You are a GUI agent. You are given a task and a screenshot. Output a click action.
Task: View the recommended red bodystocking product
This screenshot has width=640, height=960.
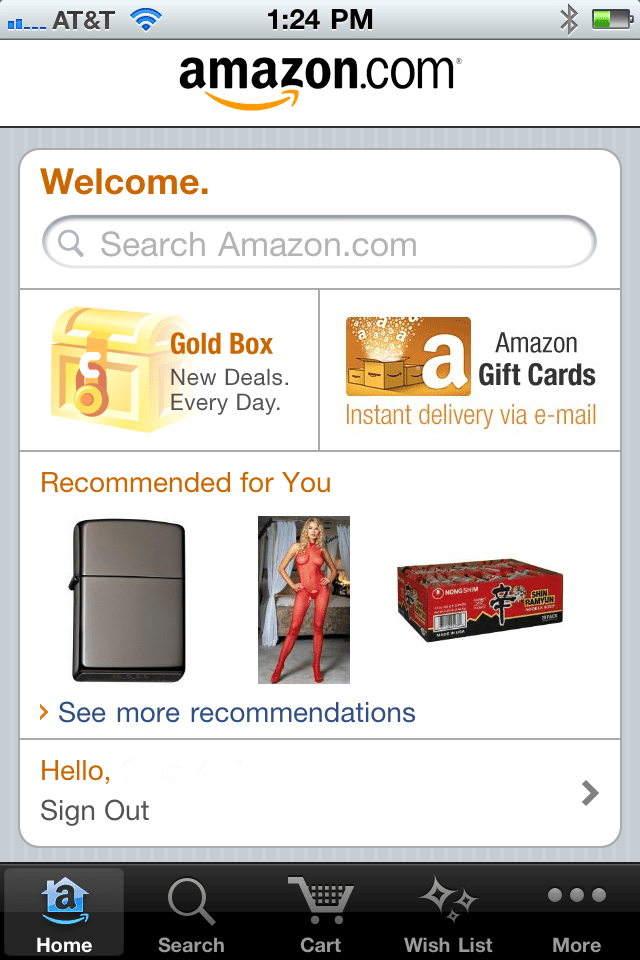coord(304,600)
